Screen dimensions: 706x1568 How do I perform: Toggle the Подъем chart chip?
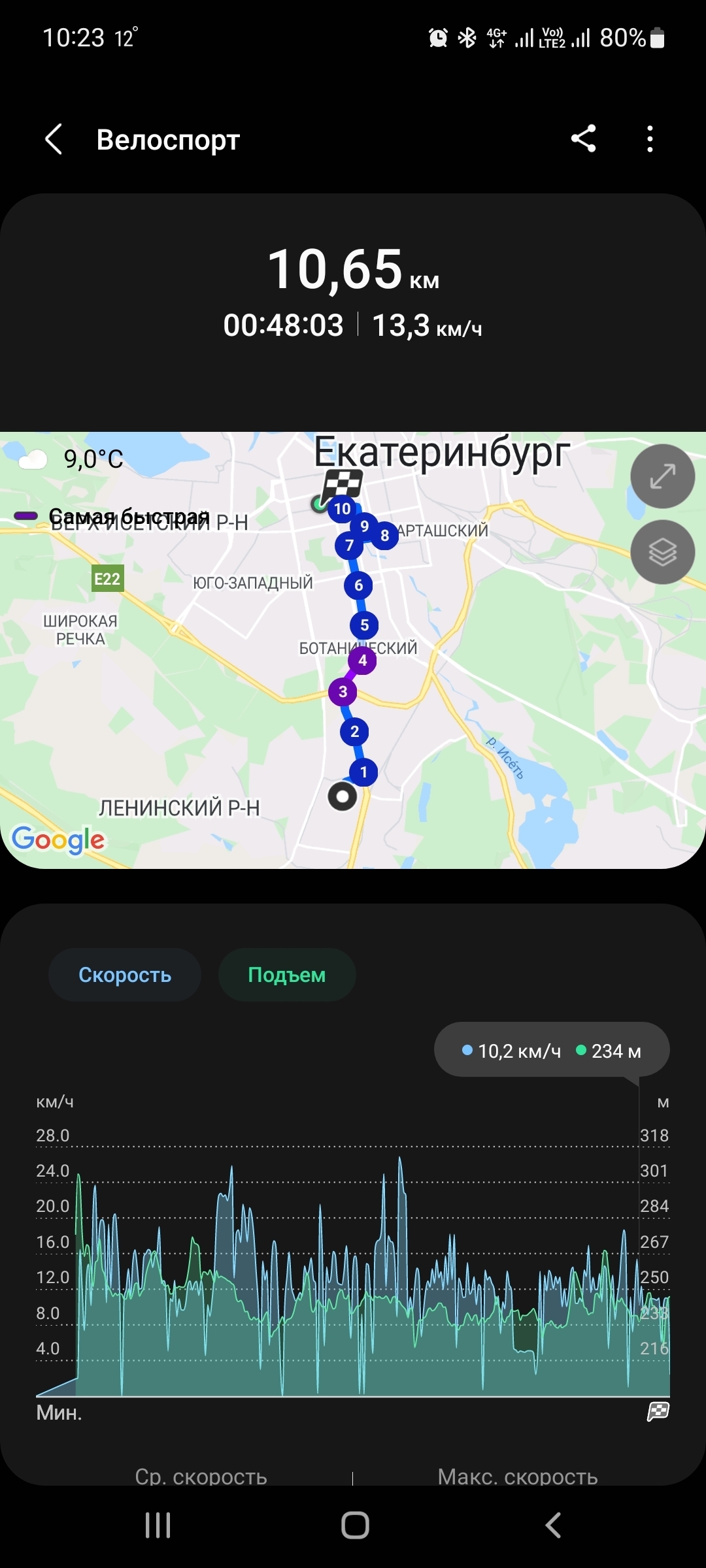286,975
